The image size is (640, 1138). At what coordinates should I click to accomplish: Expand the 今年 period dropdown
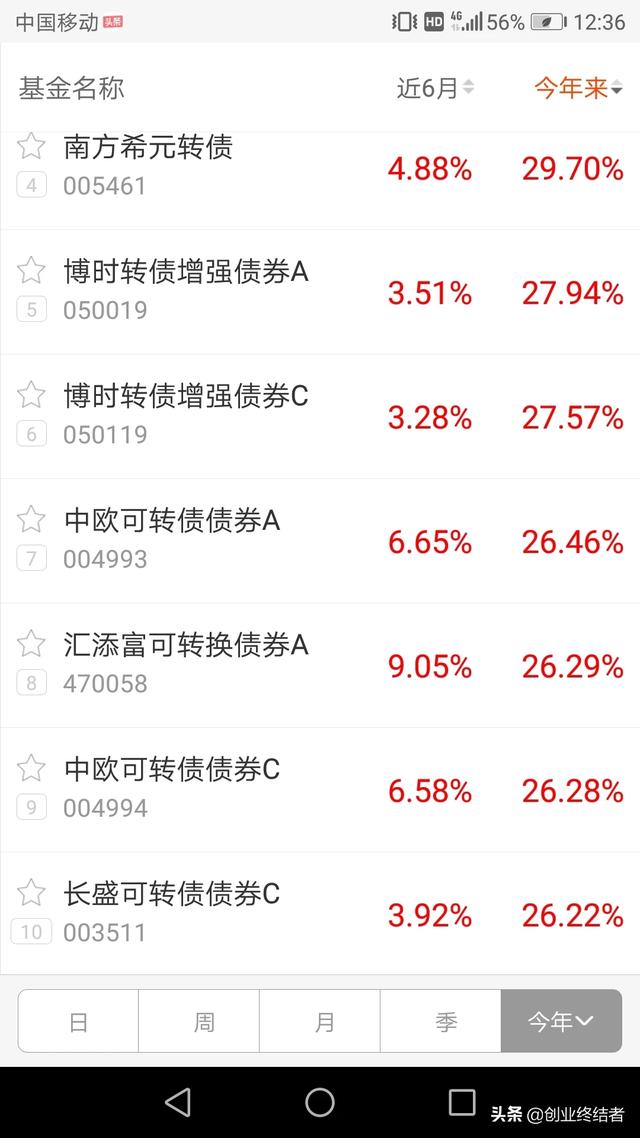point(561,1021)
